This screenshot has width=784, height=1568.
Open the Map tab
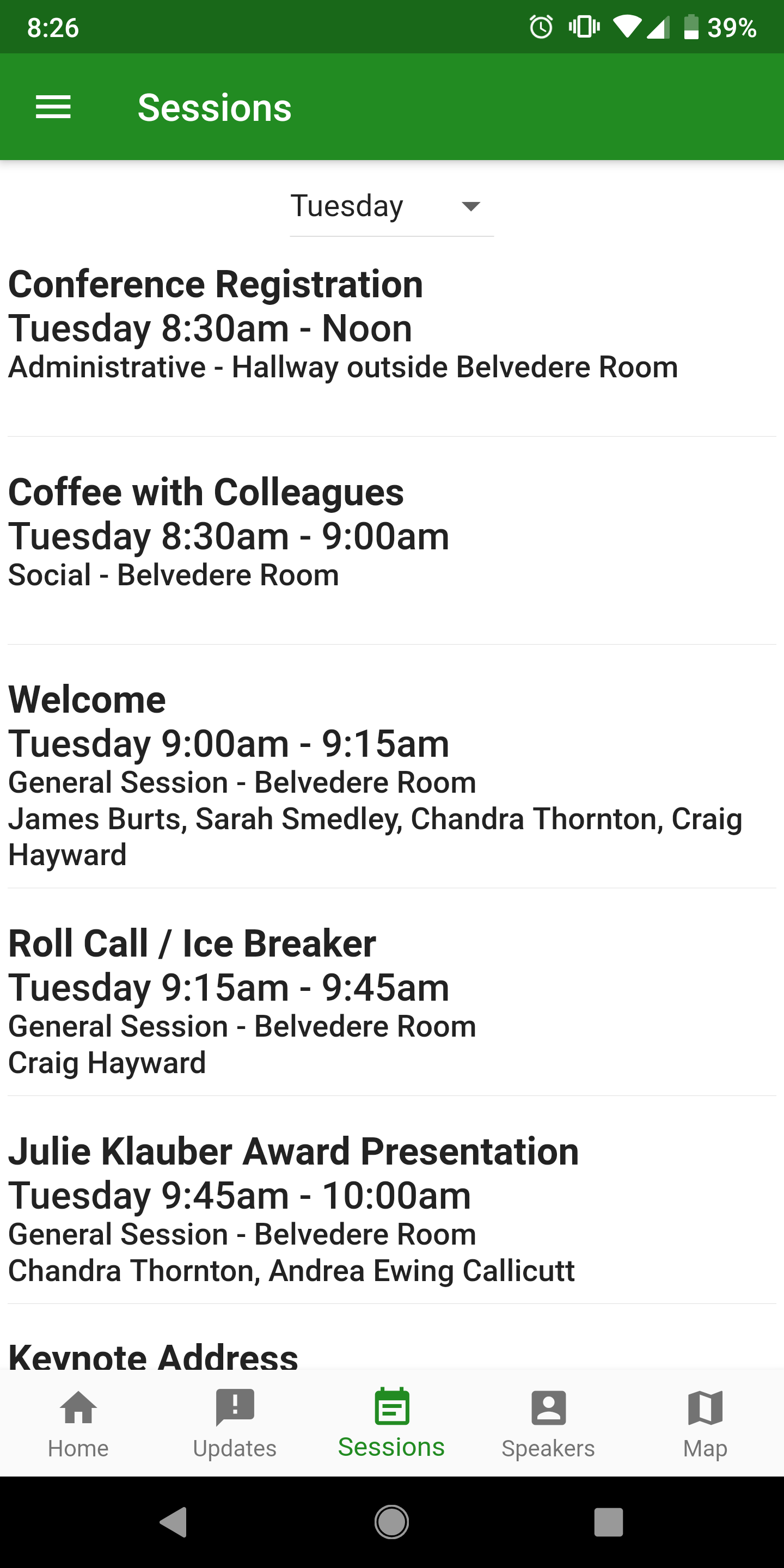(x=705, y=1423)
